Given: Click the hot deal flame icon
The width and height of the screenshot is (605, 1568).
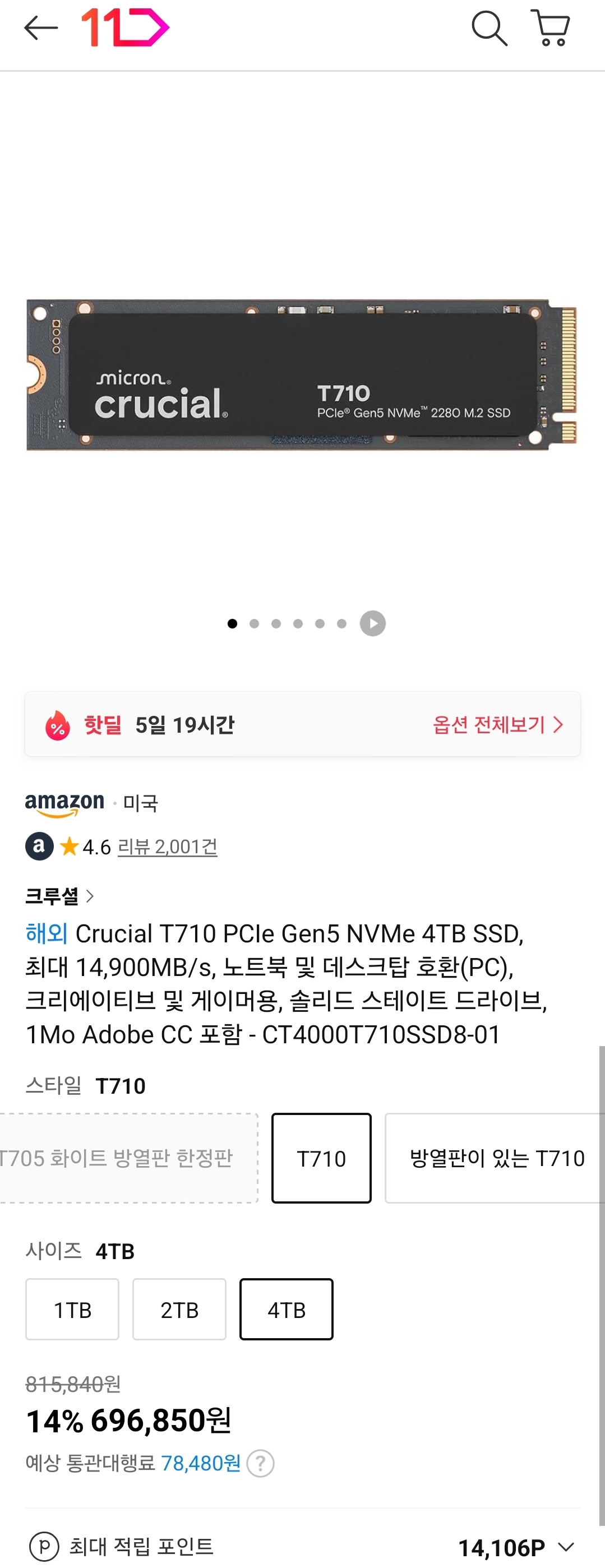Looking at the screenshot, I should tap(57, 724).
